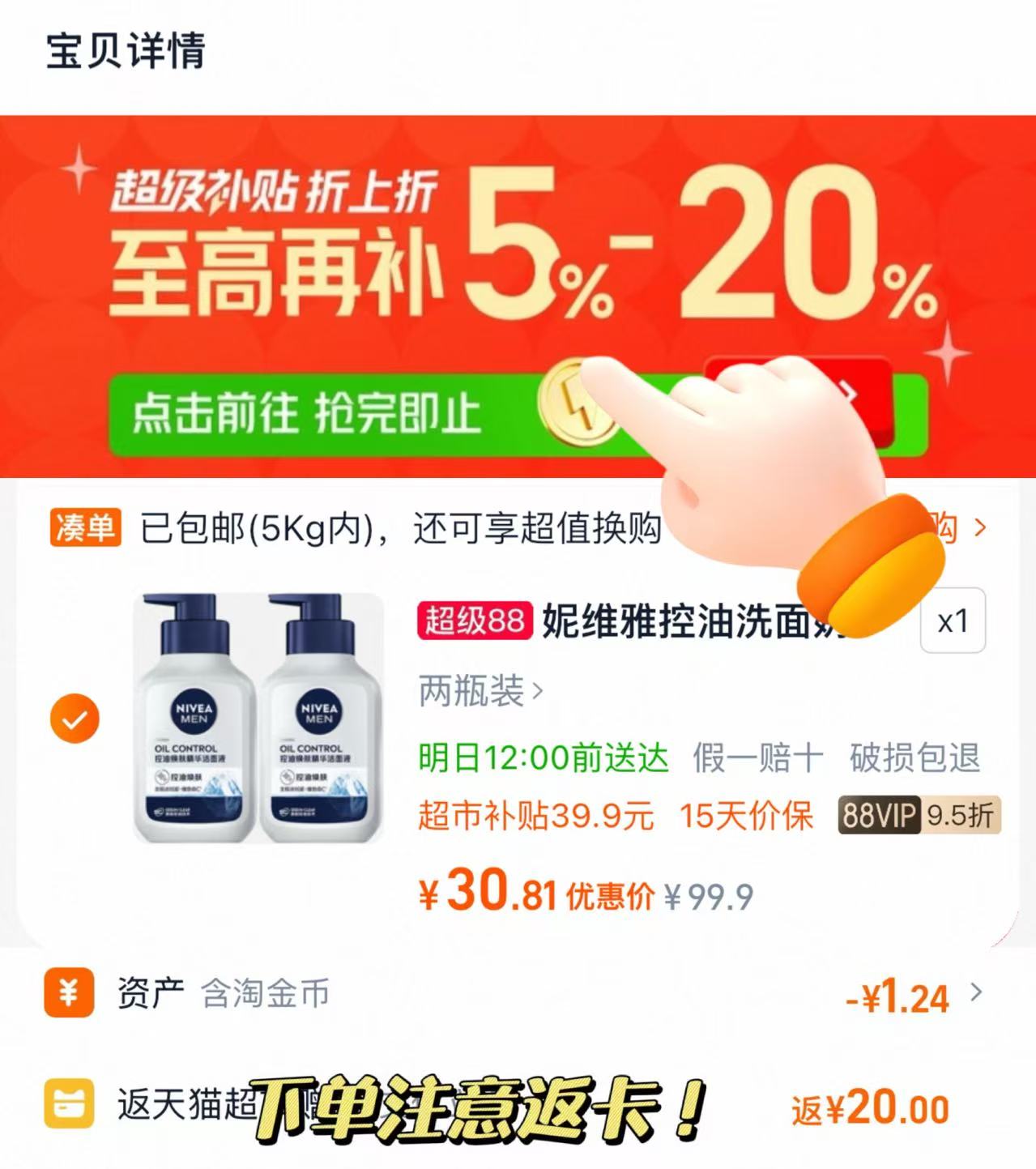1036x1169 pixels.
Task: Select the 宝贝详情 header tab
Action: pos(125,52)
